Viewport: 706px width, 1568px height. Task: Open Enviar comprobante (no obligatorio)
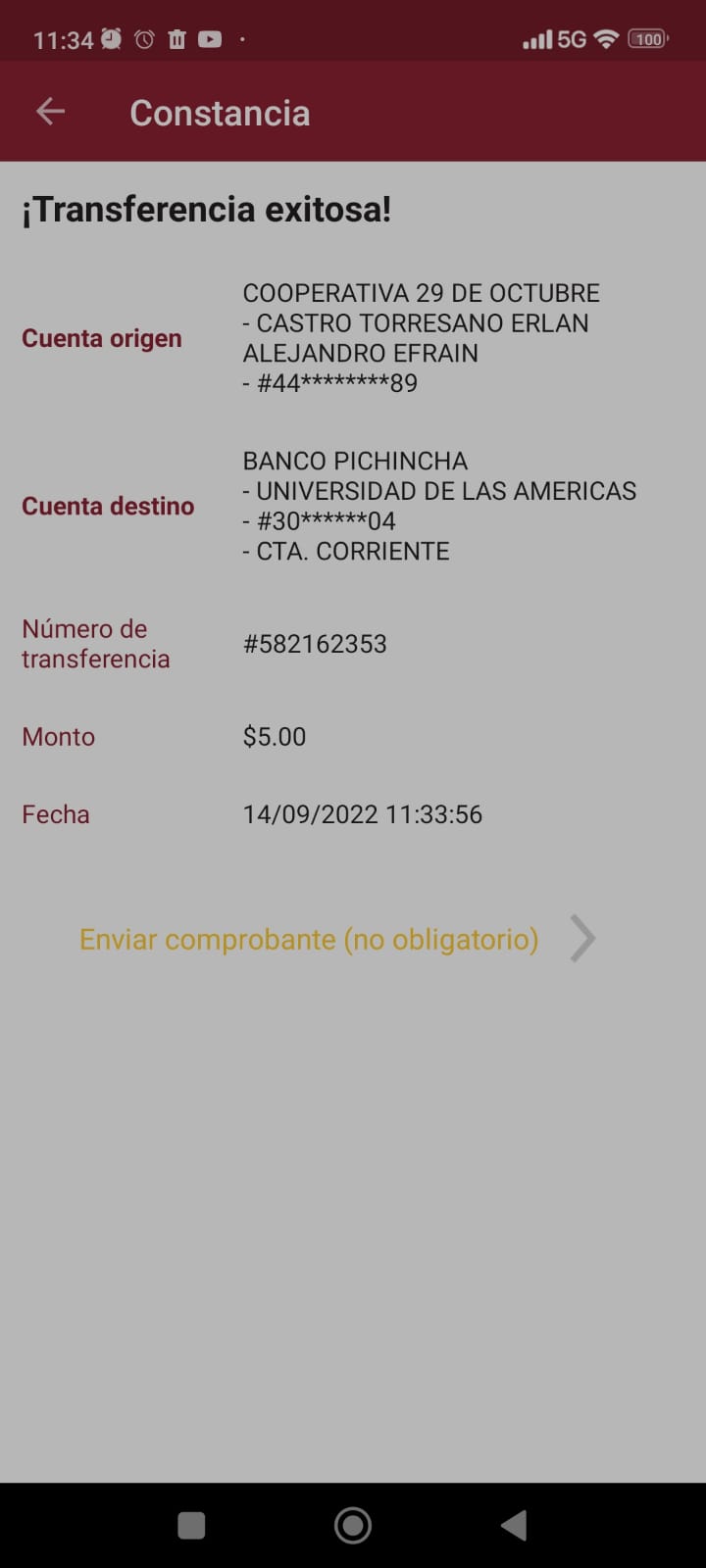pos(309,939)
